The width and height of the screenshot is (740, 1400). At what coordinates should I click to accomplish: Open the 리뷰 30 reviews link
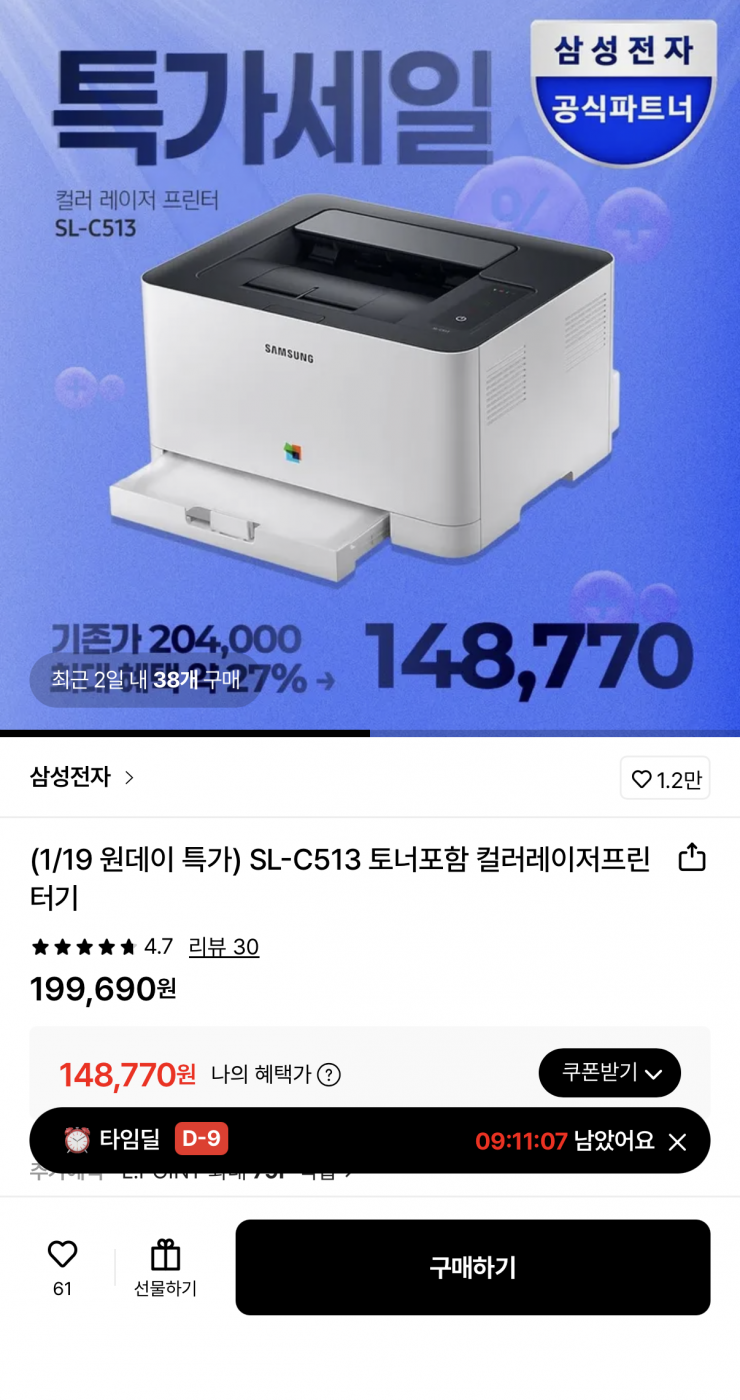click(x=224, y=946)
